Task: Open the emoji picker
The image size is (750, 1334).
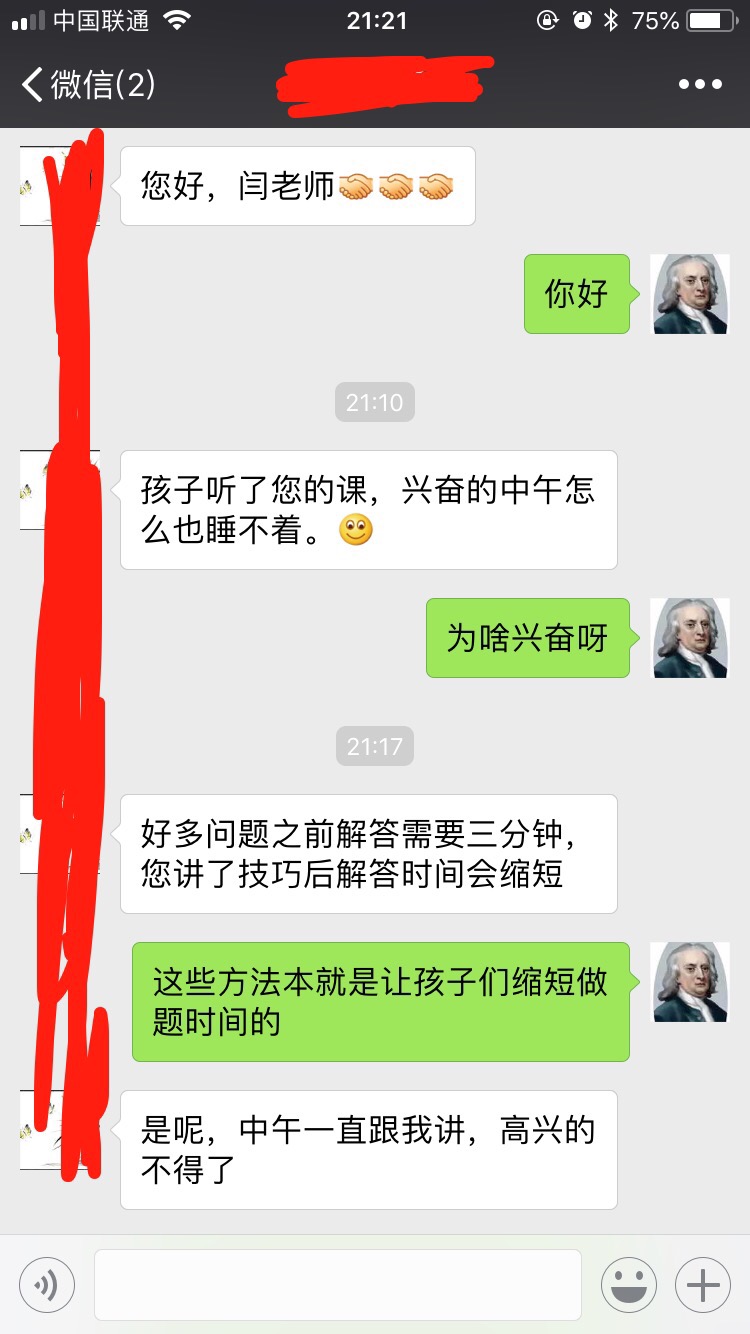Action: tap(628, 1285)
